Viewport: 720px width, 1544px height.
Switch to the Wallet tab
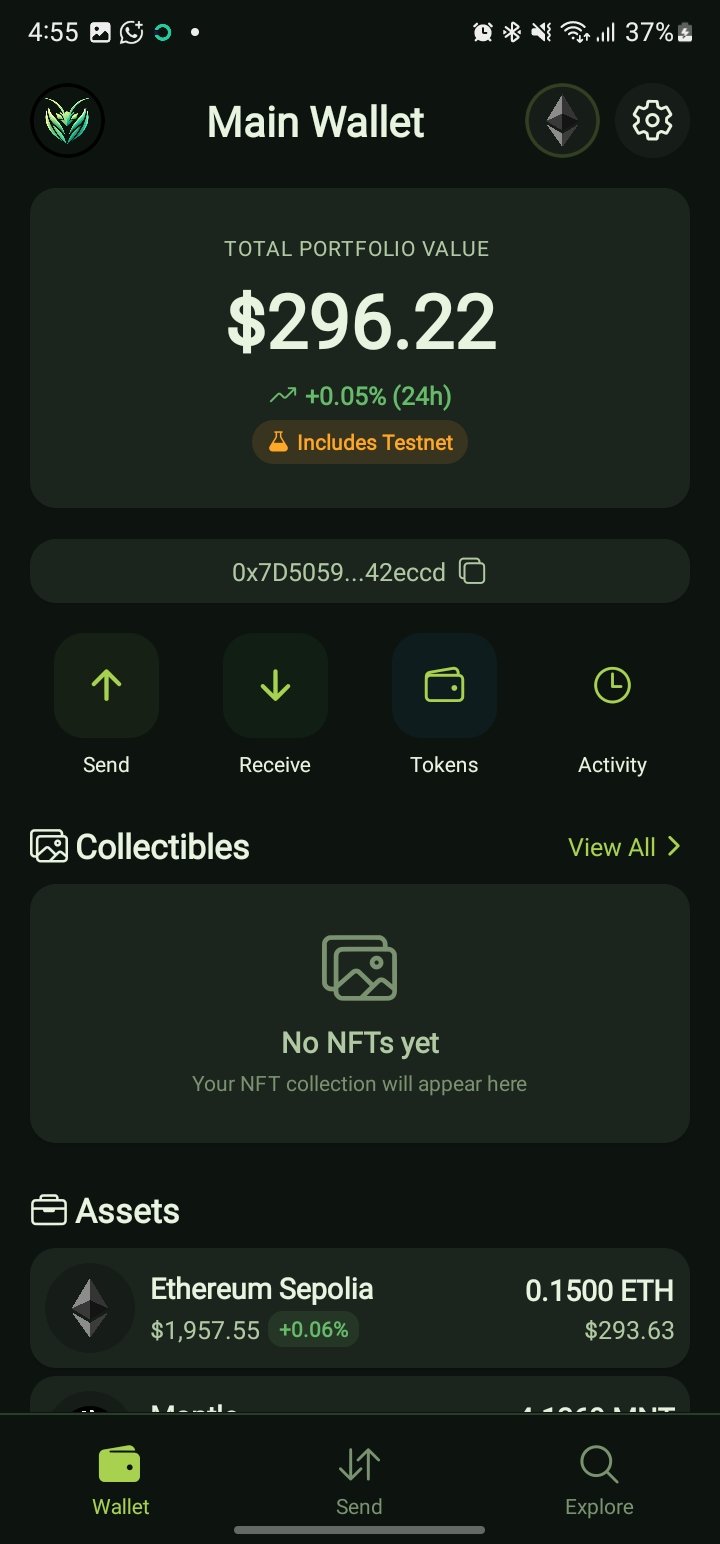pos(120,1481)
